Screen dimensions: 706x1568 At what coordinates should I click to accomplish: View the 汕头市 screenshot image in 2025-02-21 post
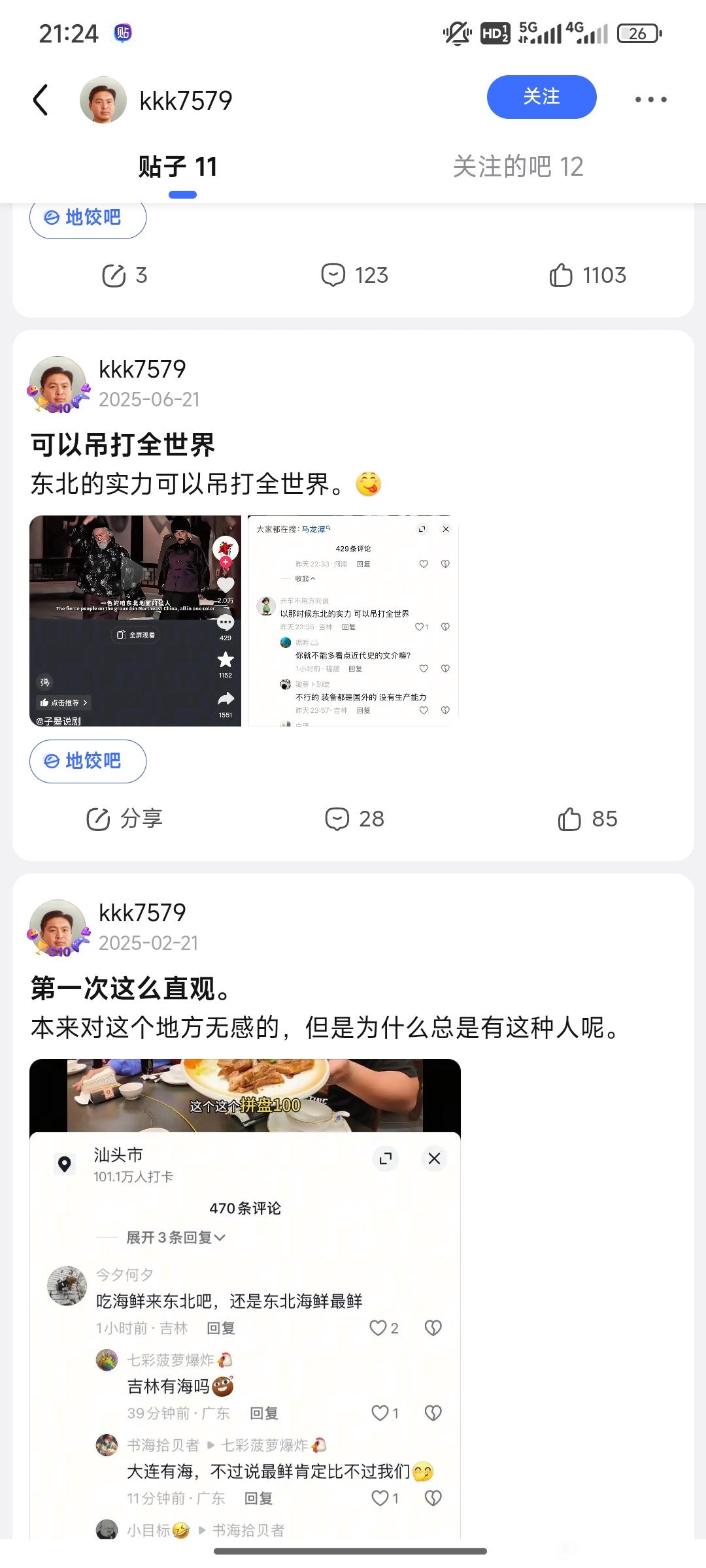(245, 1299)
